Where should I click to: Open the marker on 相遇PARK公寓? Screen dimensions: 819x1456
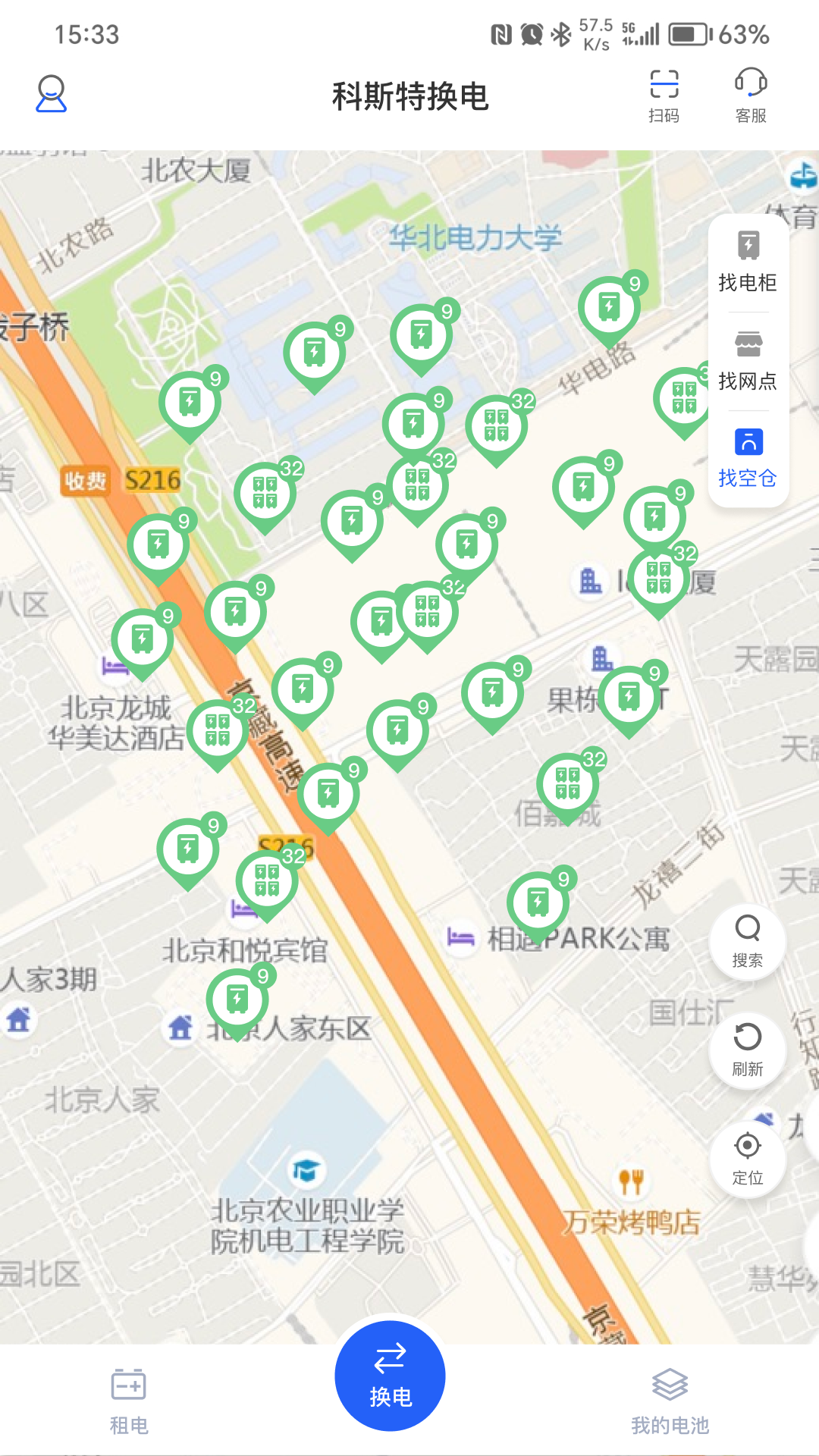[538, 902]
